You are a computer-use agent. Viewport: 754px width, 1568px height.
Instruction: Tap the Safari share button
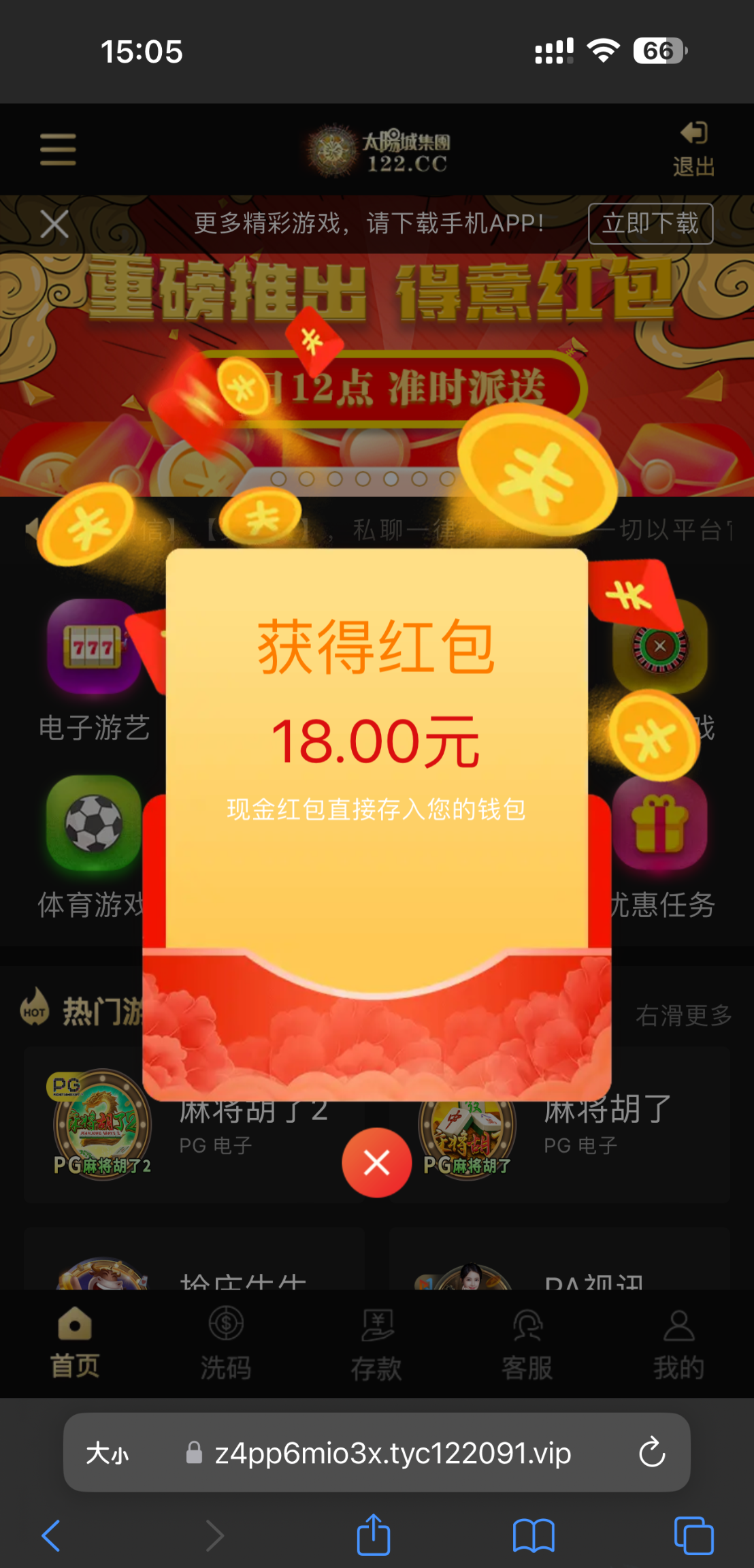click(x=374, y=1535)
